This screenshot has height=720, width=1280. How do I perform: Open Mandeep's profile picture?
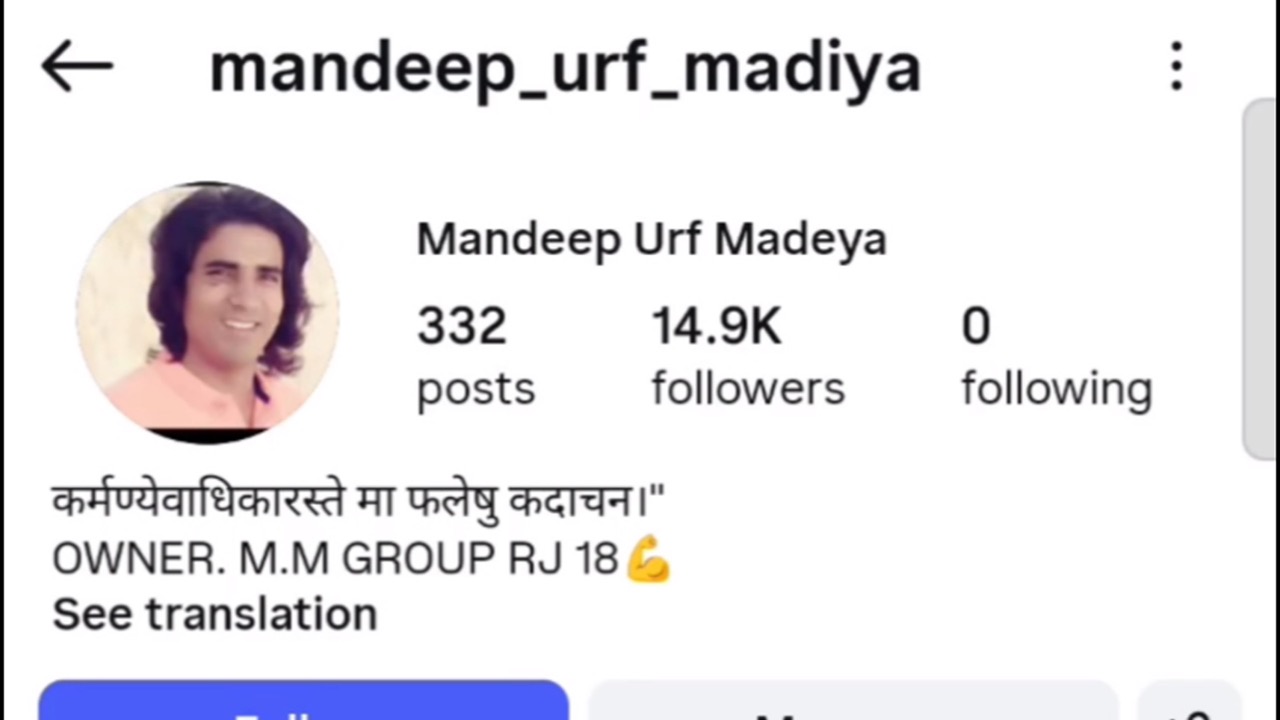tap(207, 312)
